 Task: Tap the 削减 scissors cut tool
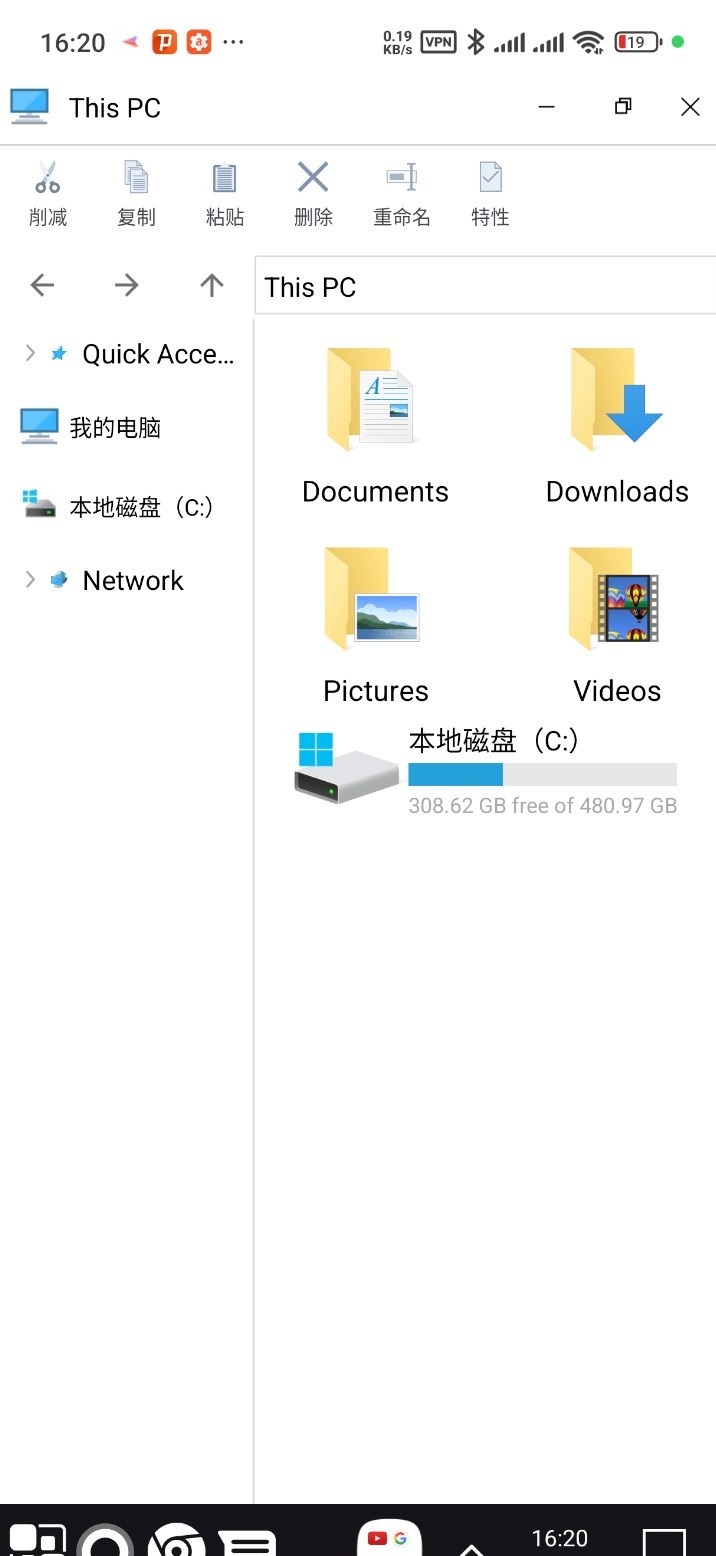(47, 194)
